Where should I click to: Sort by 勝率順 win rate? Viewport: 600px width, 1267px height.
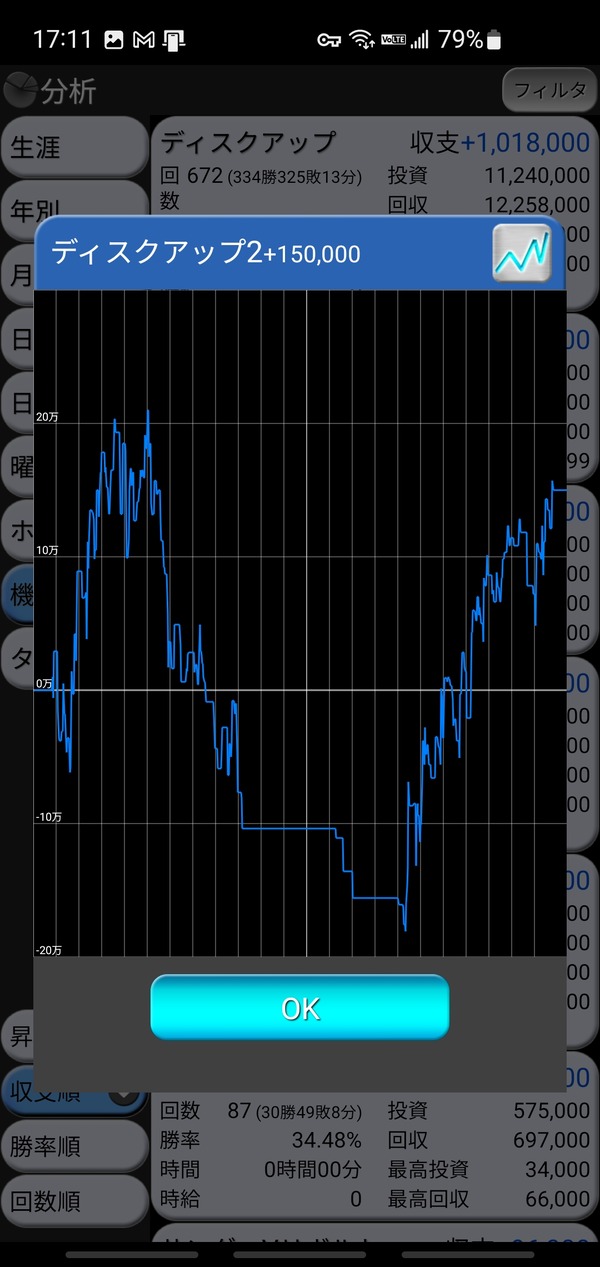(75, 1146)
